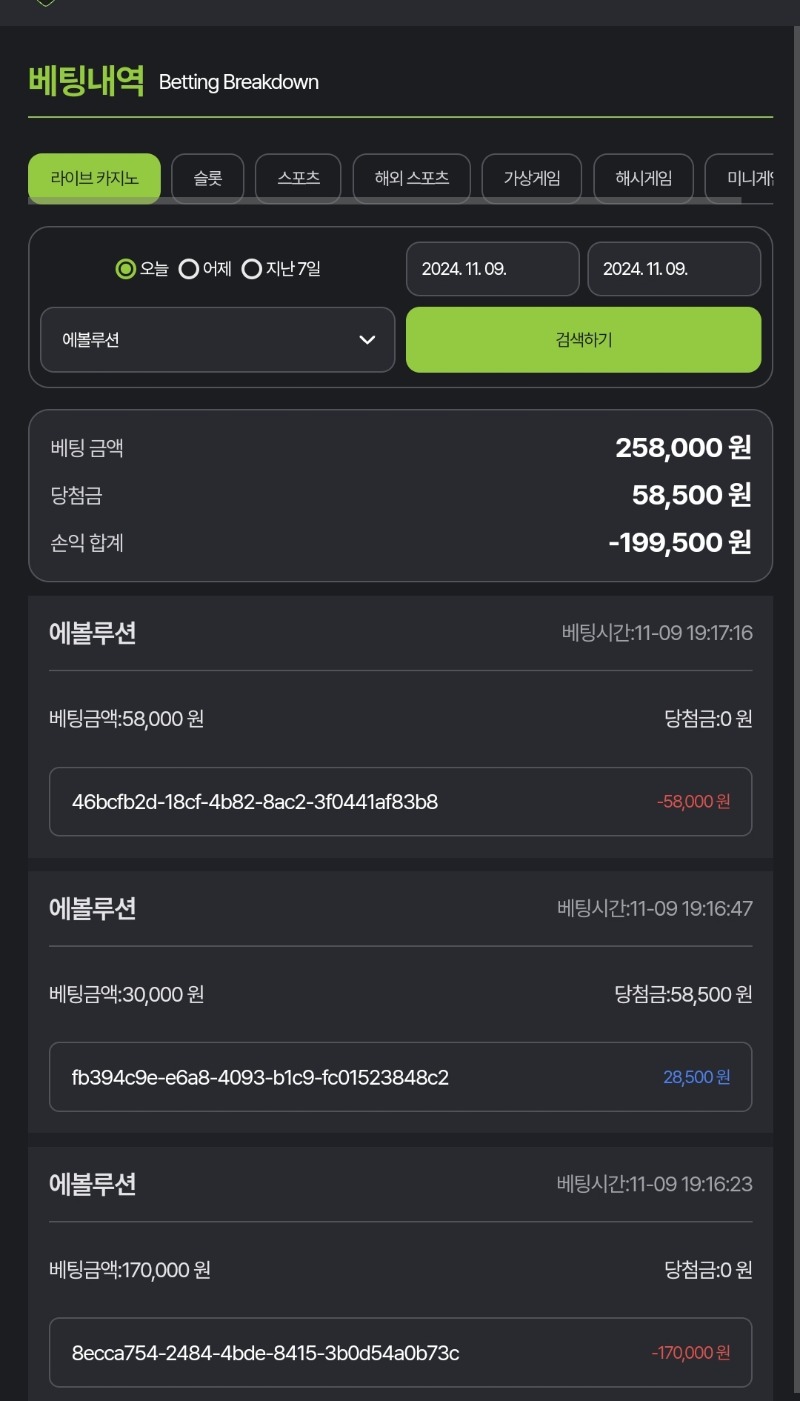The width and height of the screenshot is (800, 1401).
Task: Open the 해외 스포츠 tab
Action: (411, 179)
